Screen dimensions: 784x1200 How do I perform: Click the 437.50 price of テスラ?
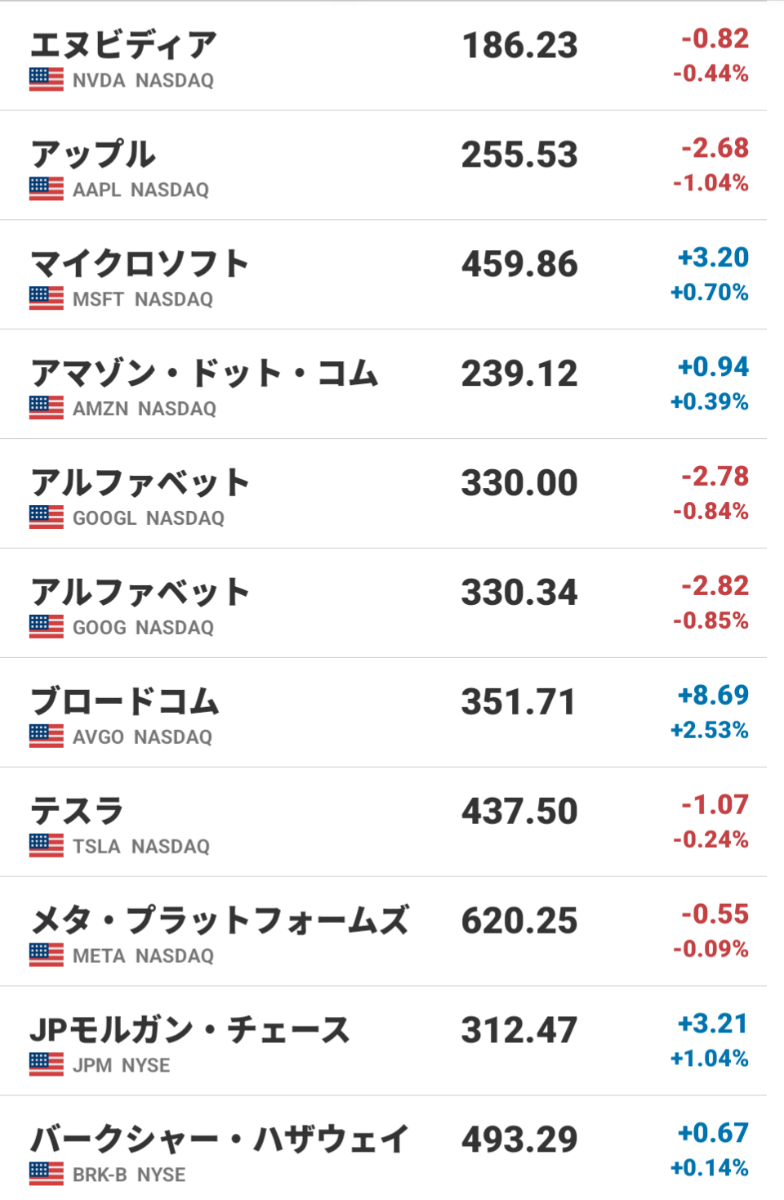click(518, 812)
